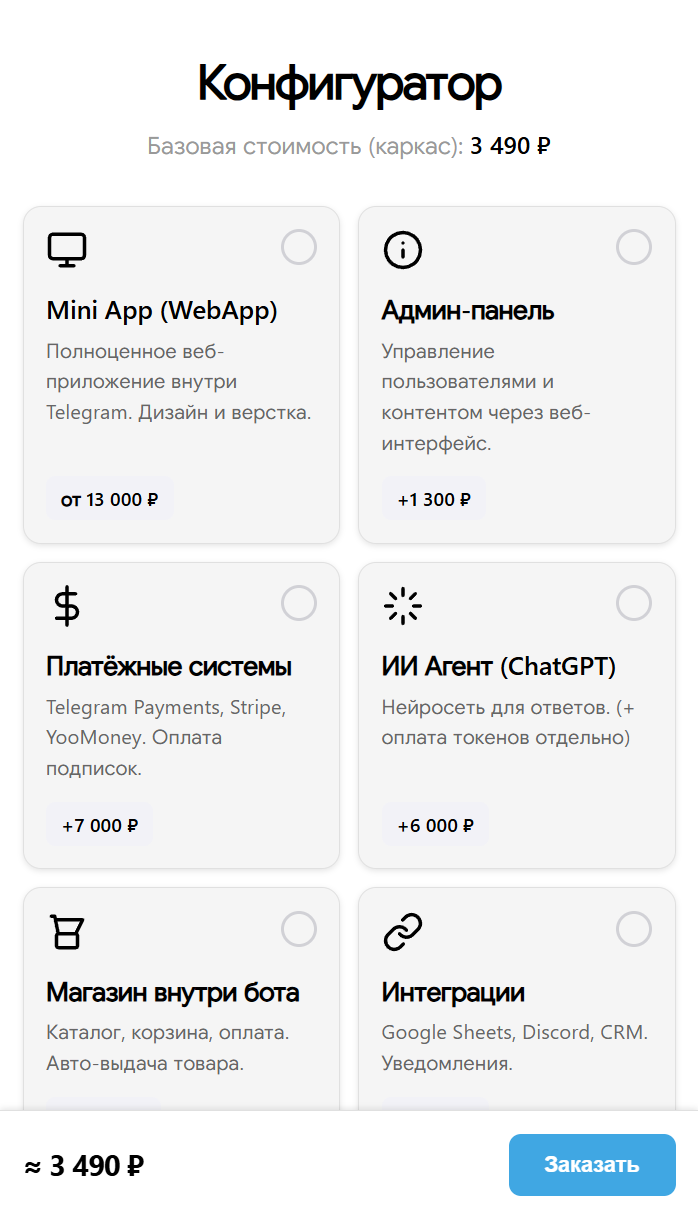The image size is (698, 1218).
Task: Add Платёжные системы to the configuration
Action: click(298, 603)
